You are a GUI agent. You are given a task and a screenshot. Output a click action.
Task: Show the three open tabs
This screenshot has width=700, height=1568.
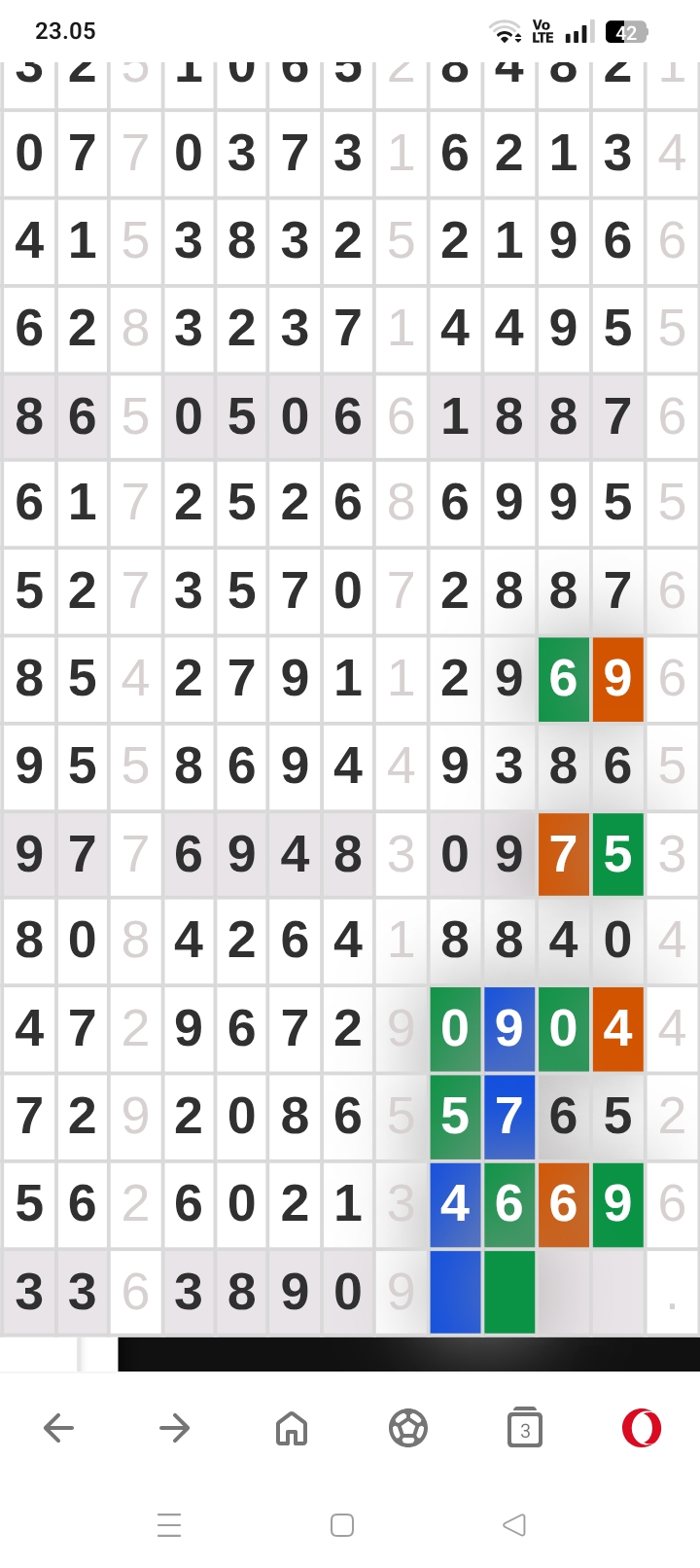525,1428
